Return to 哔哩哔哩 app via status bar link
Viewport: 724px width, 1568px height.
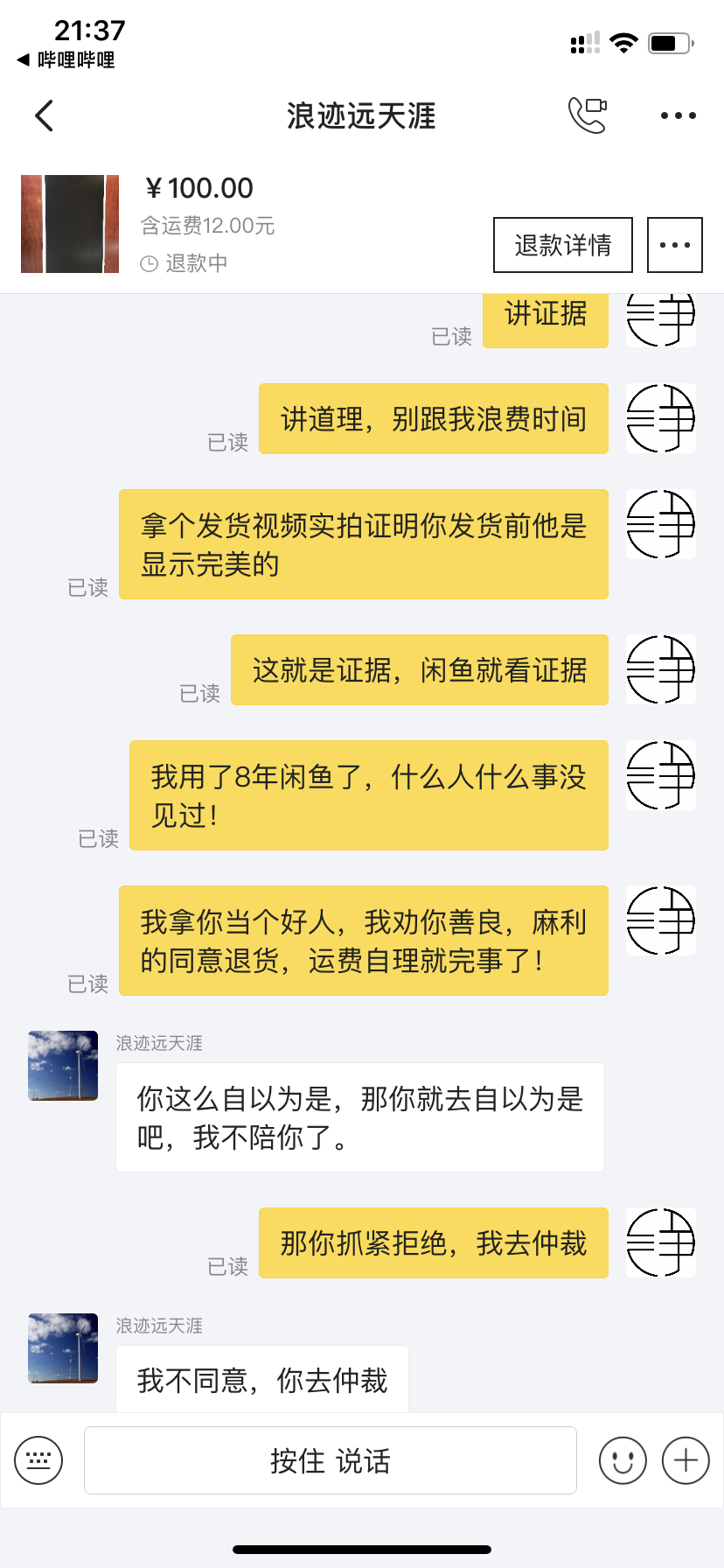pyautogui.click(x=66, y=59)
